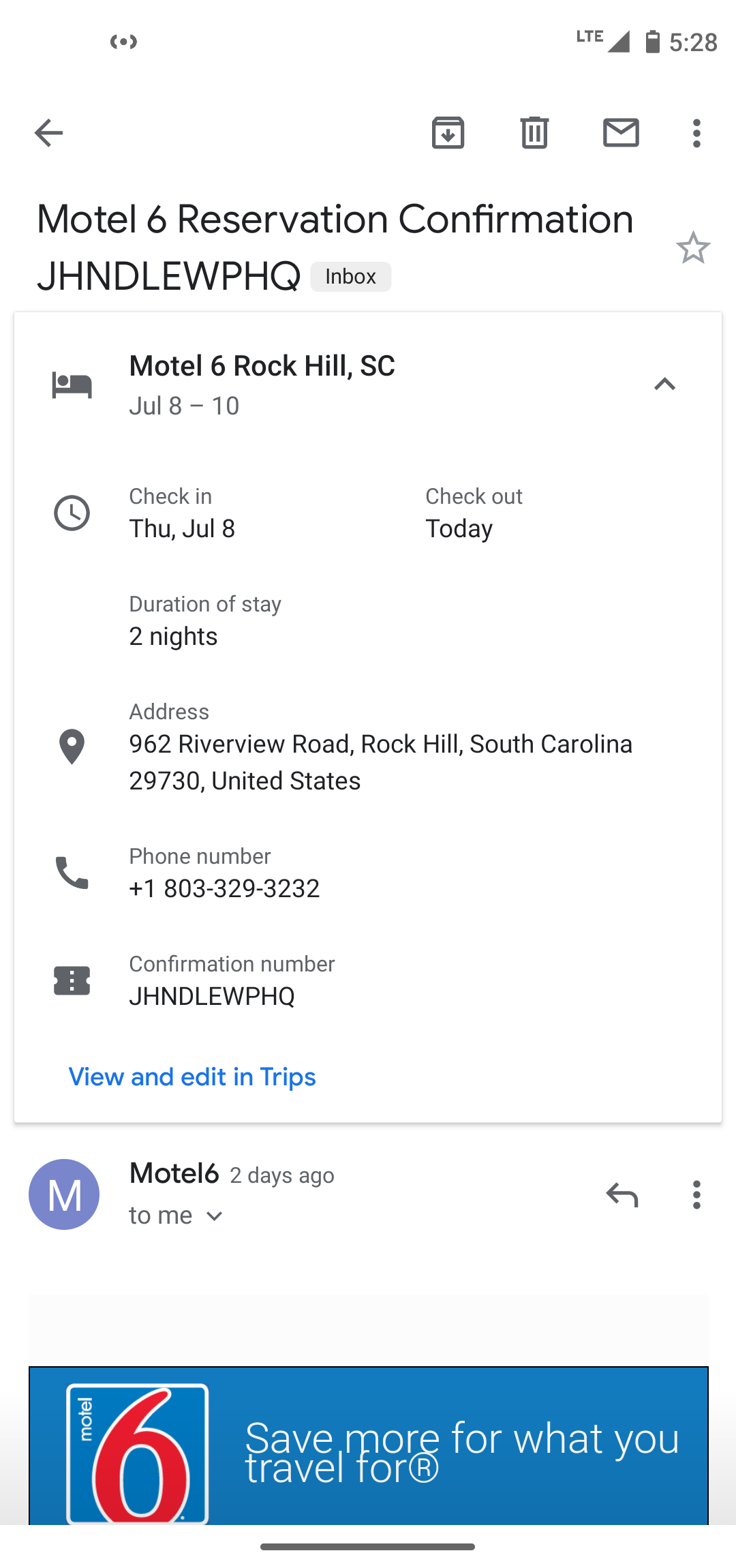Mark the email as unread
Image resolution: width=736 pixels, height=1568 pixels.
(x=621, y=133)
